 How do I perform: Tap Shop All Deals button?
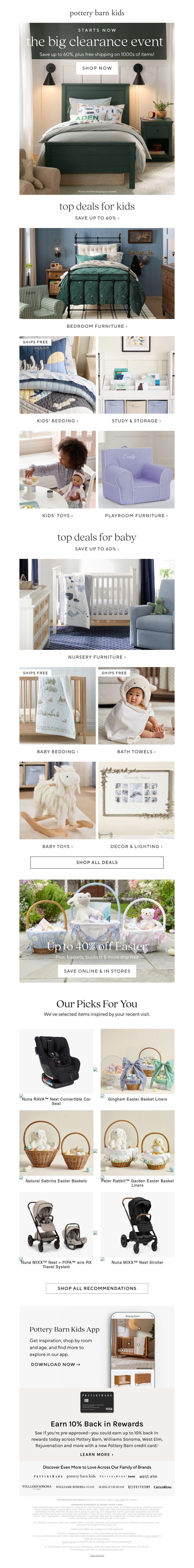[x=97, y=863]
